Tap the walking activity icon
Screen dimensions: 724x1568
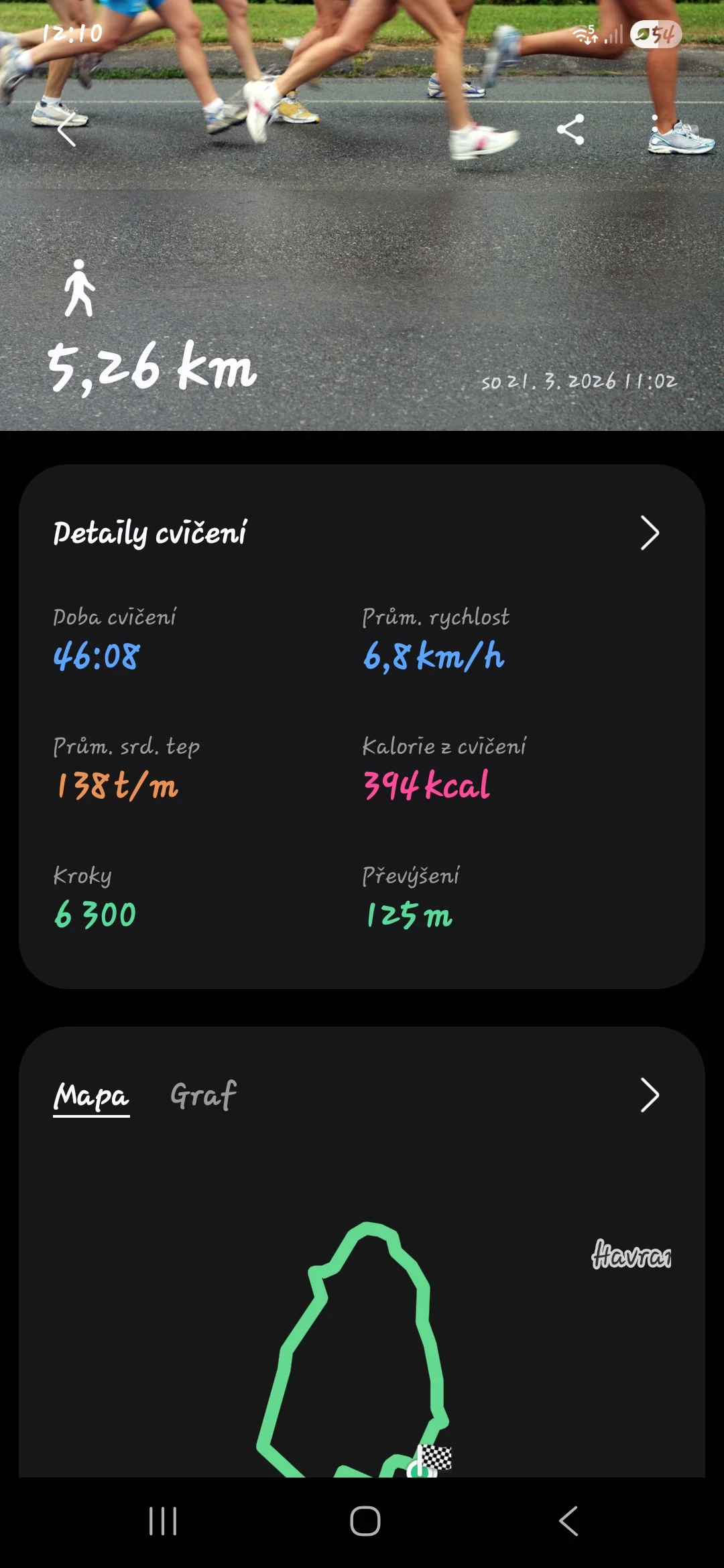[x=80, y=289]
